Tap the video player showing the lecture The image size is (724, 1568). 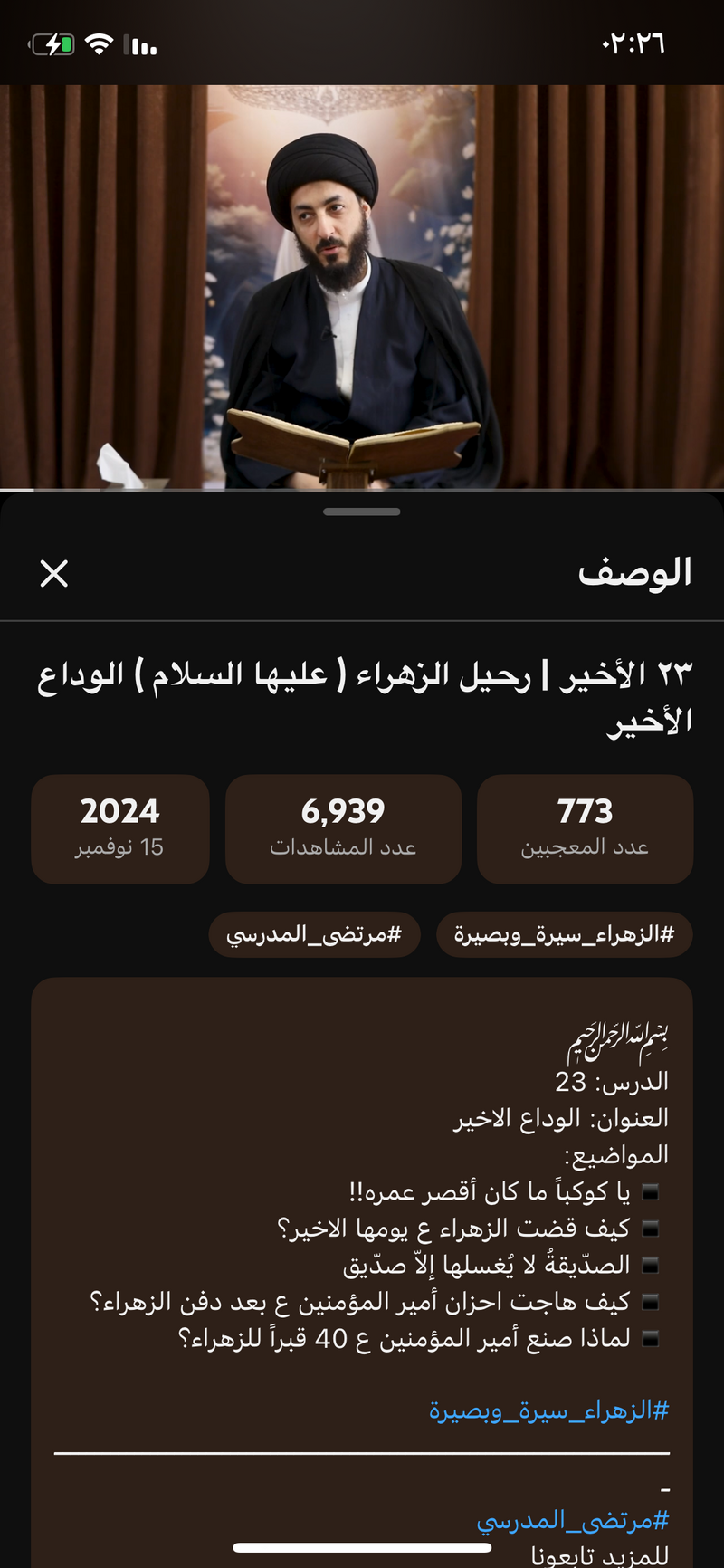(x=362, y=288)
